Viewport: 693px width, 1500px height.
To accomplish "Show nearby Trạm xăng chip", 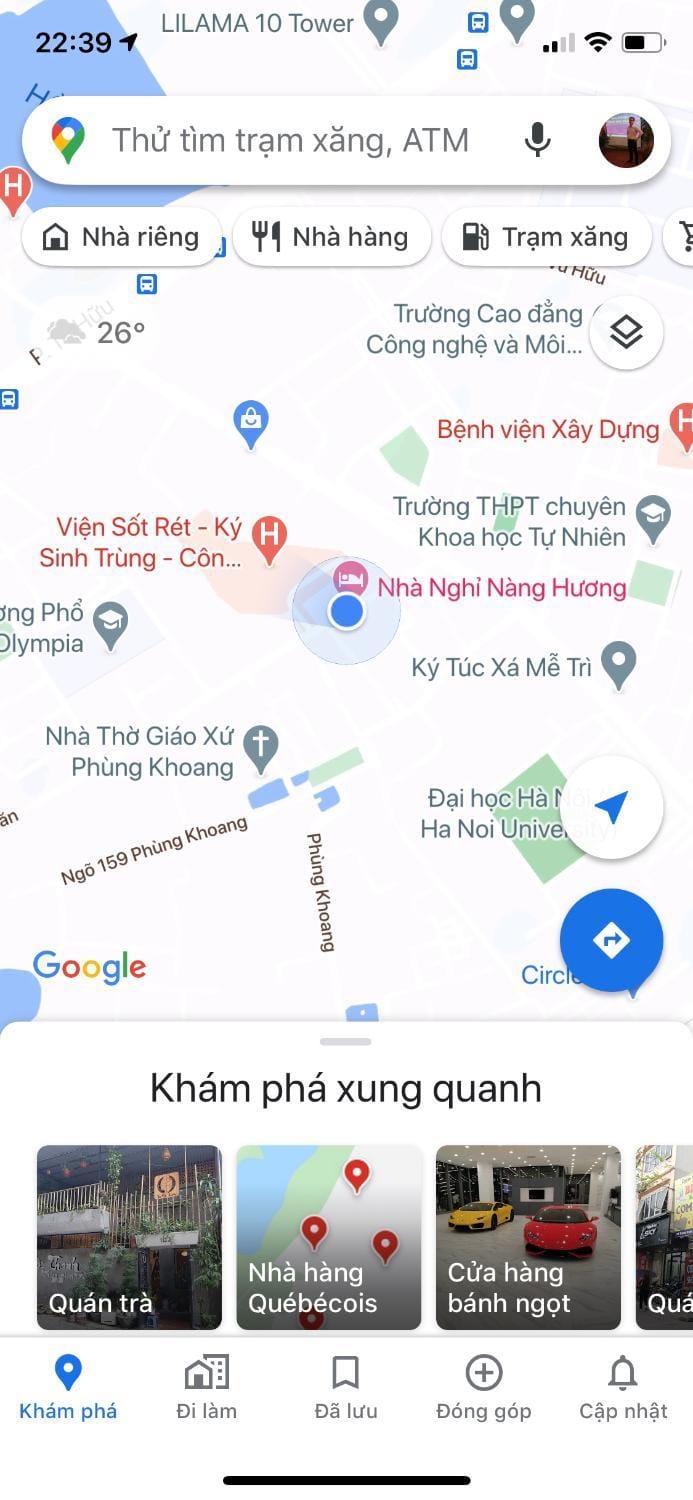I will point(546,237).
